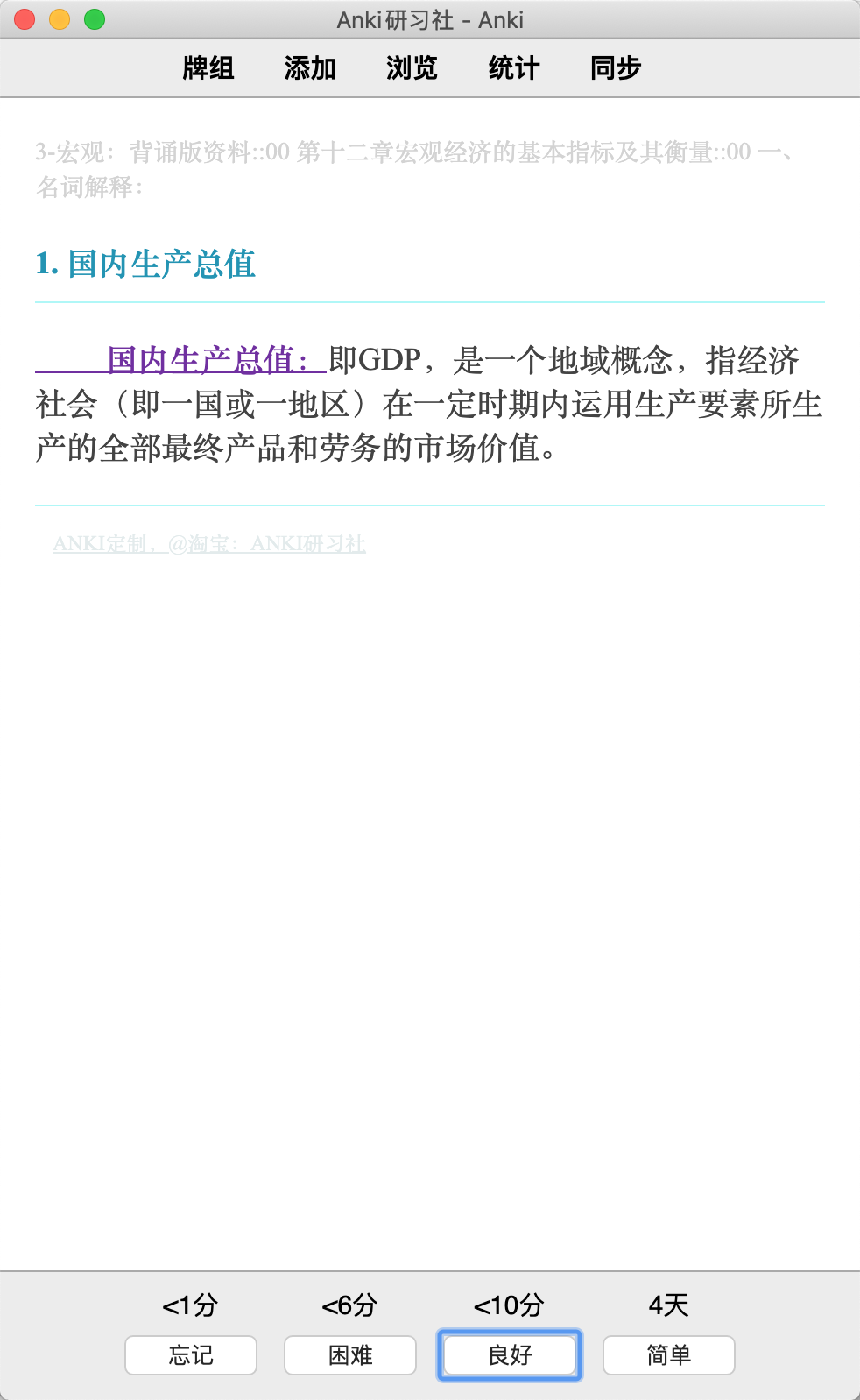The image size is (860, 1400).
Task: Select 添加 to add a card
Action: click(310, 67)
